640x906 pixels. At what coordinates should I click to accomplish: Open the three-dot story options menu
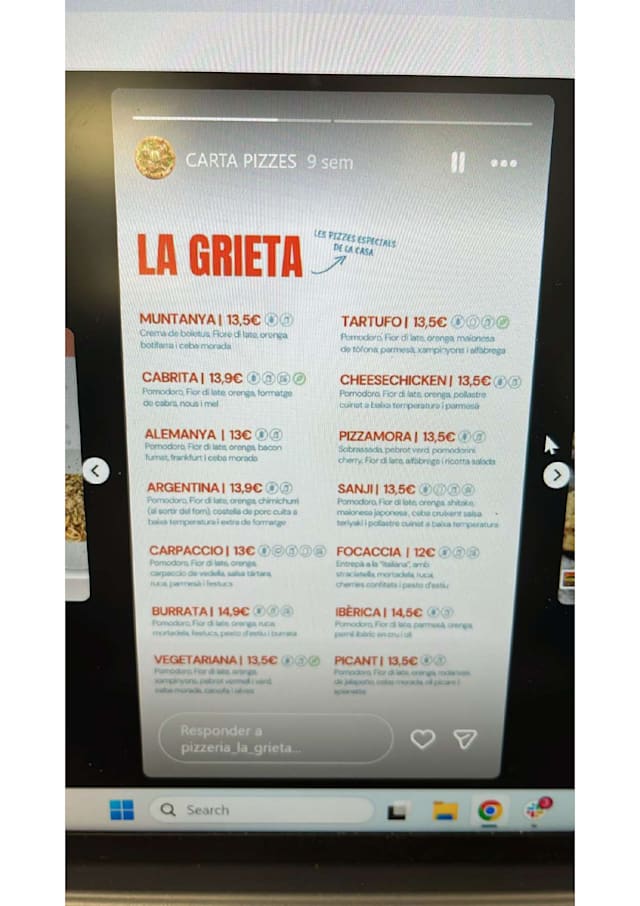[x=504, y=164]
